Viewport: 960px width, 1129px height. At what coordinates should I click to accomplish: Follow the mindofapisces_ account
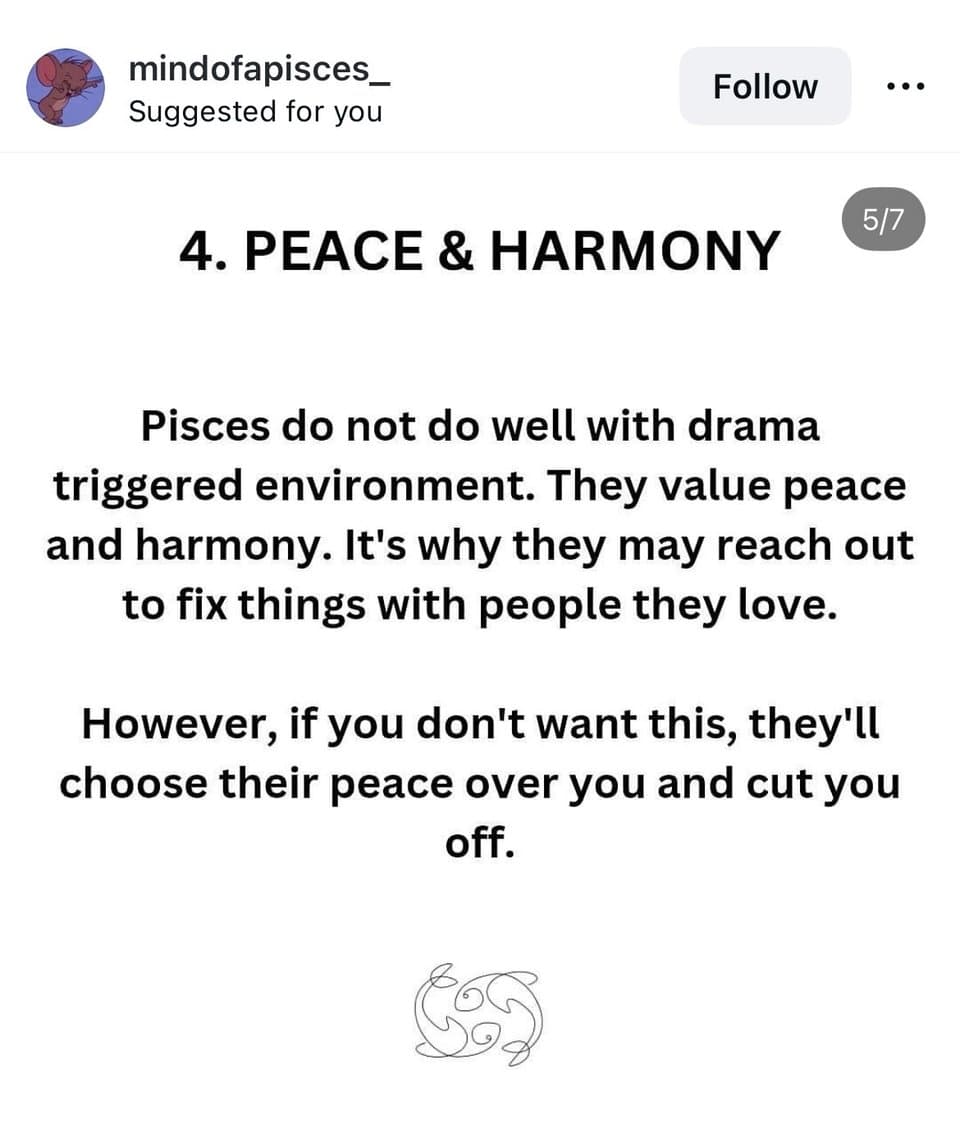(765, 87)
